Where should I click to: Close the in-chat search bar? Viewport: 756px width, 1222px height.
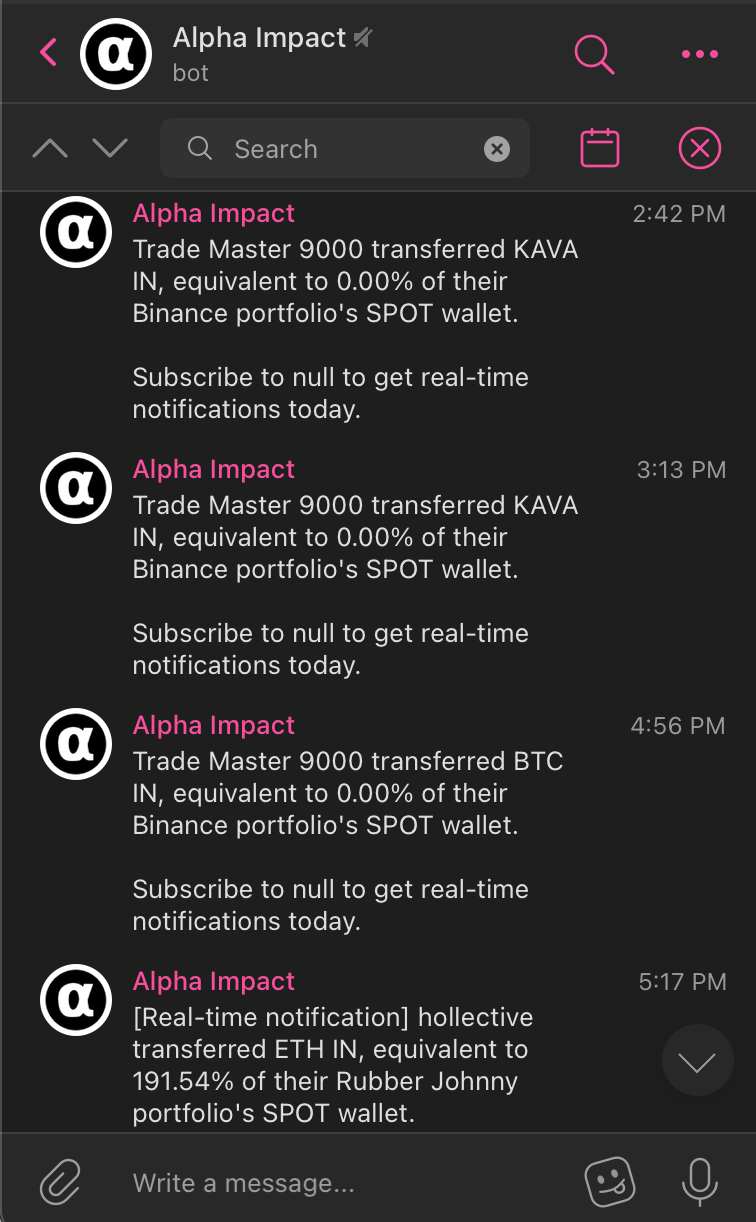click(x=699, y=149)
